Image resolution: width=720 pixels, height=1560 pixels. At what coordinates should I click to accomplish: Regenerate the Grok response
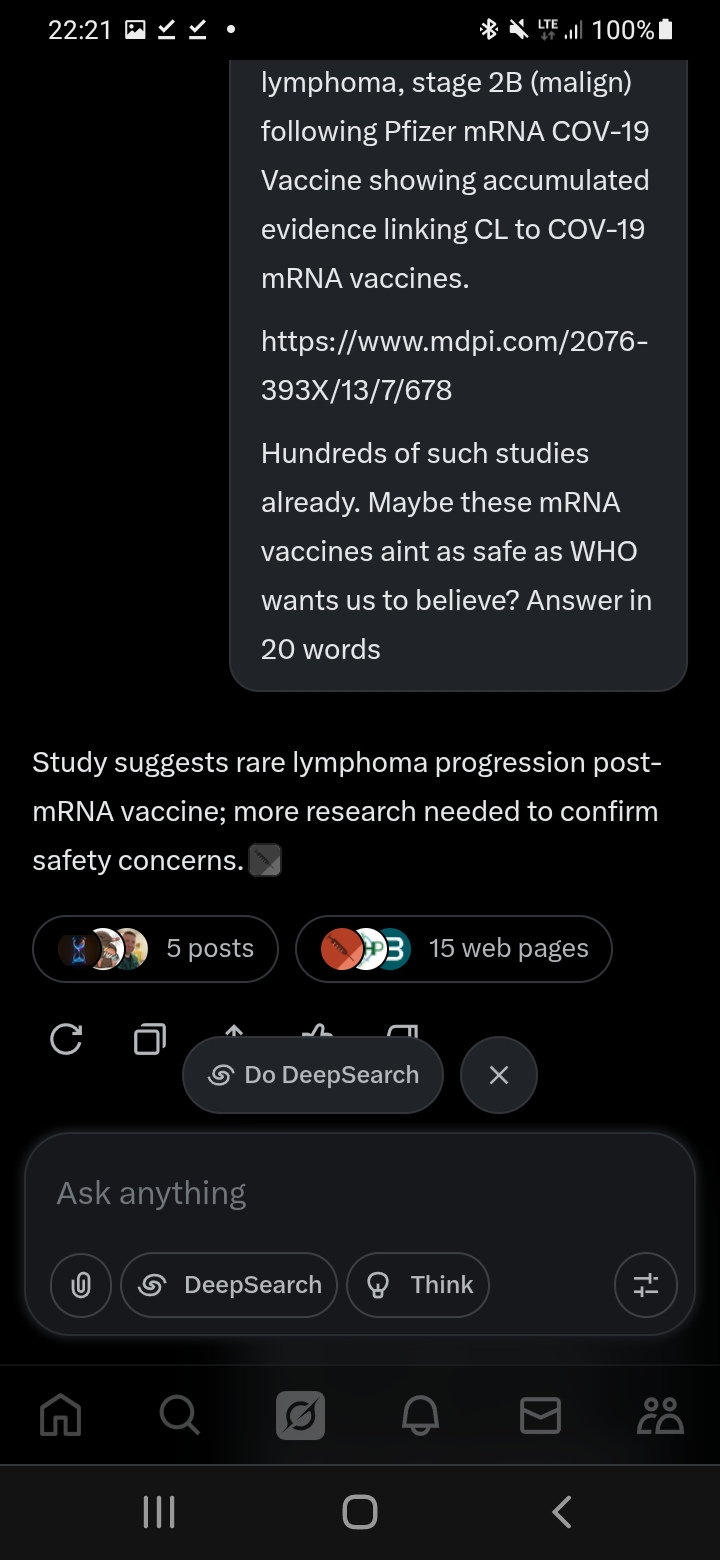pyautogui.click(x=66, y=1040)
